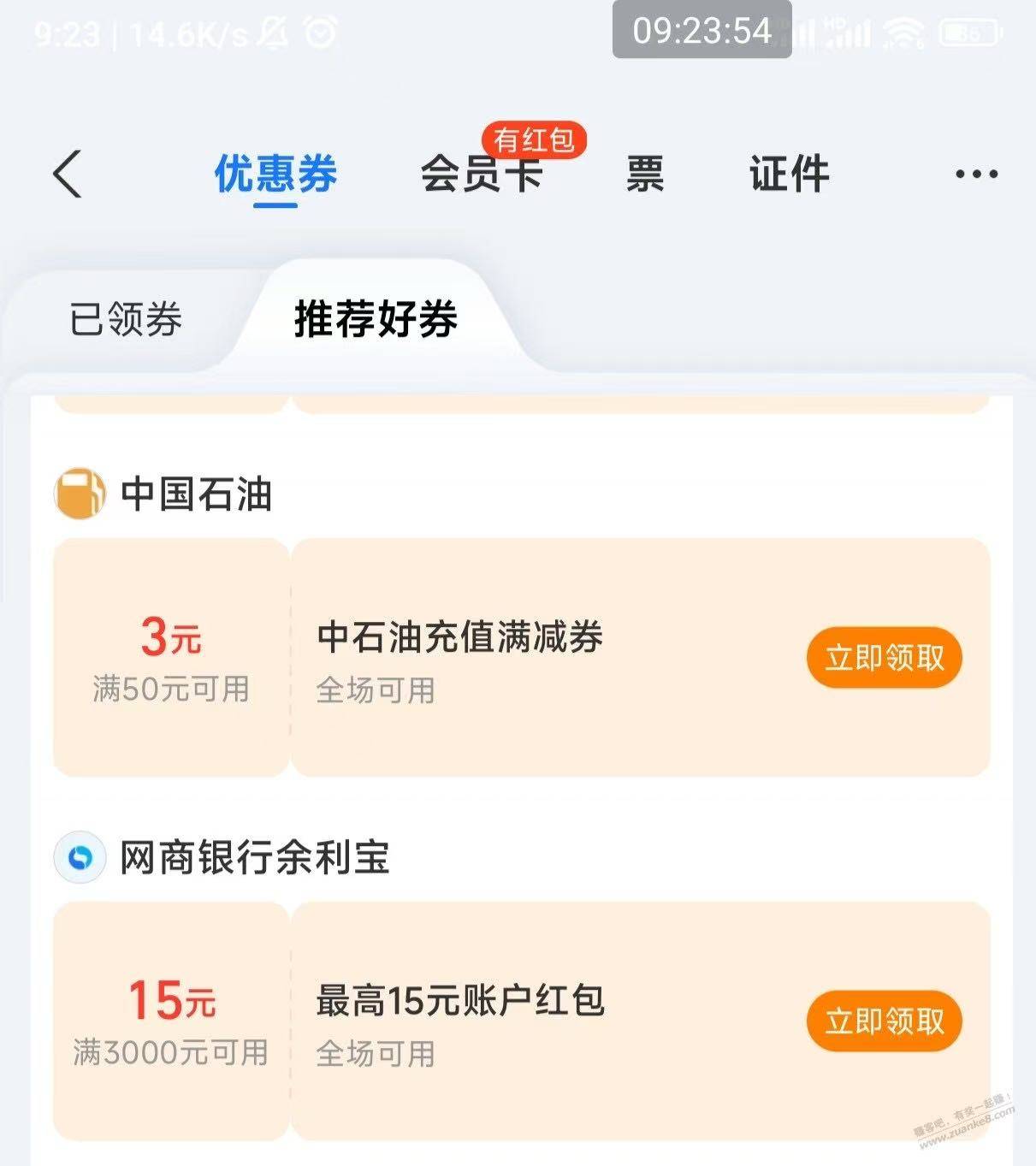Go back using the arrow icon
The image size is (1036, 1166).
(68, 174)
